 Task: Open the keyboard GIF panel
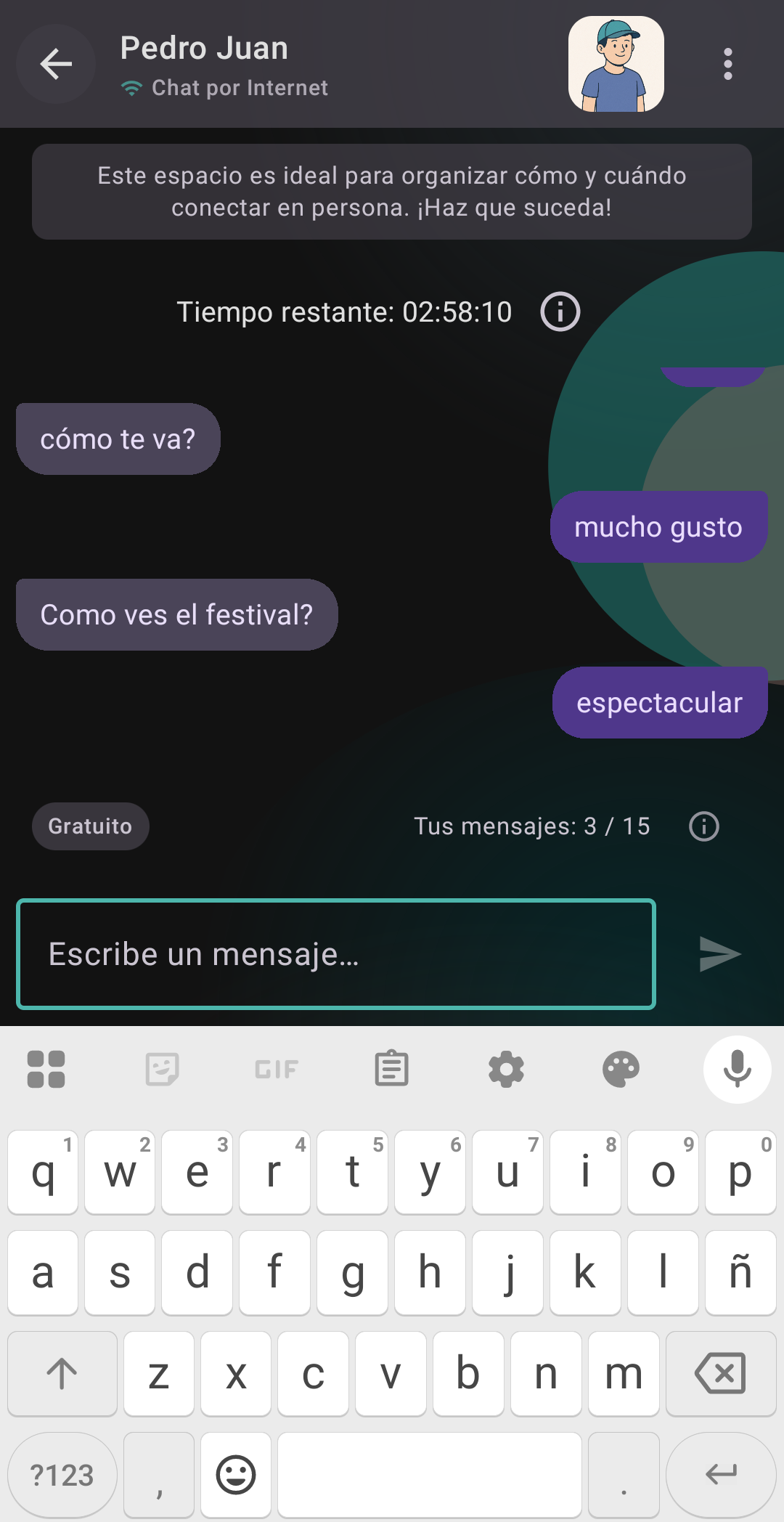[x=277, y=1070]
